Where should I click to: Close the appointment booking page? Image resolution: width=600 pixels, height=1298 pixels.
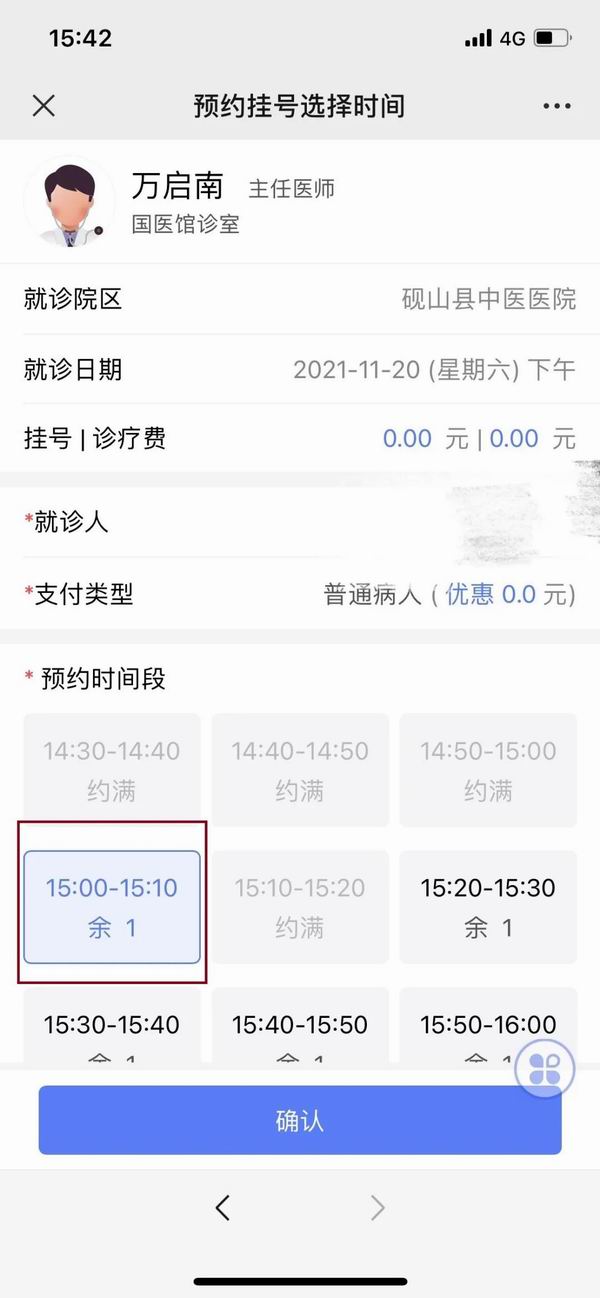tap(43, 106)
